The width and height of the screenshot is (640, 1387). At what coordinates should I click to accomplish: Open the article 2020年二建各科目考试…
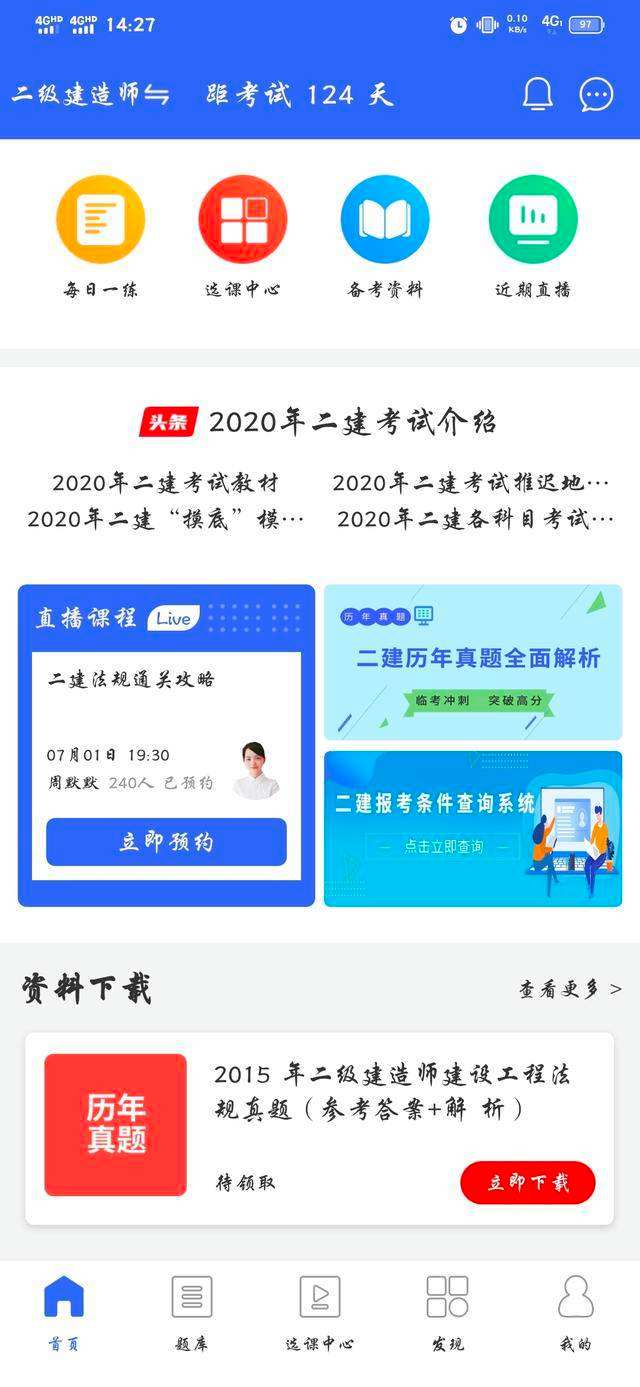tap(475, 519)
